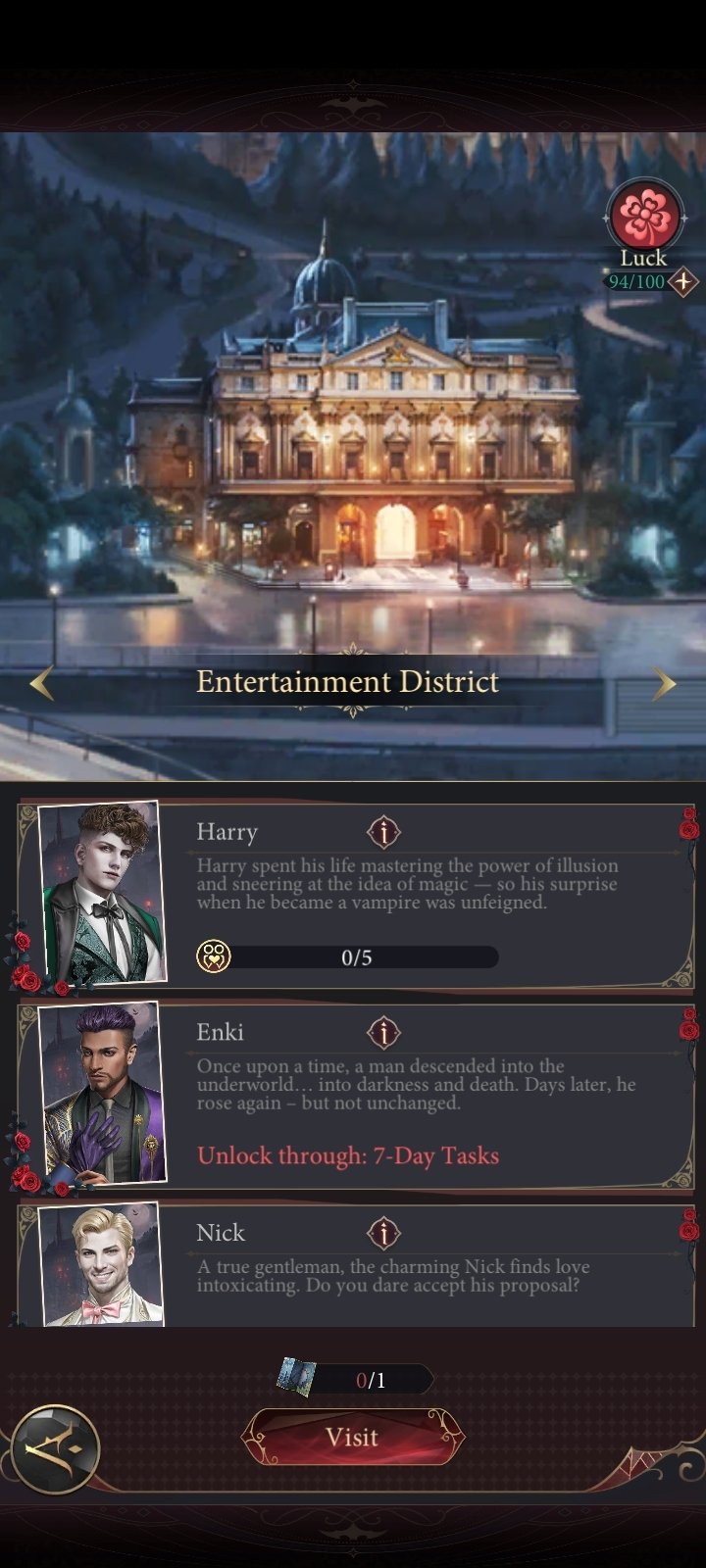Open the Luck clover icon
Image resolution: width=706 pixels, height=1568 pixels.
[x=643, y=215]
